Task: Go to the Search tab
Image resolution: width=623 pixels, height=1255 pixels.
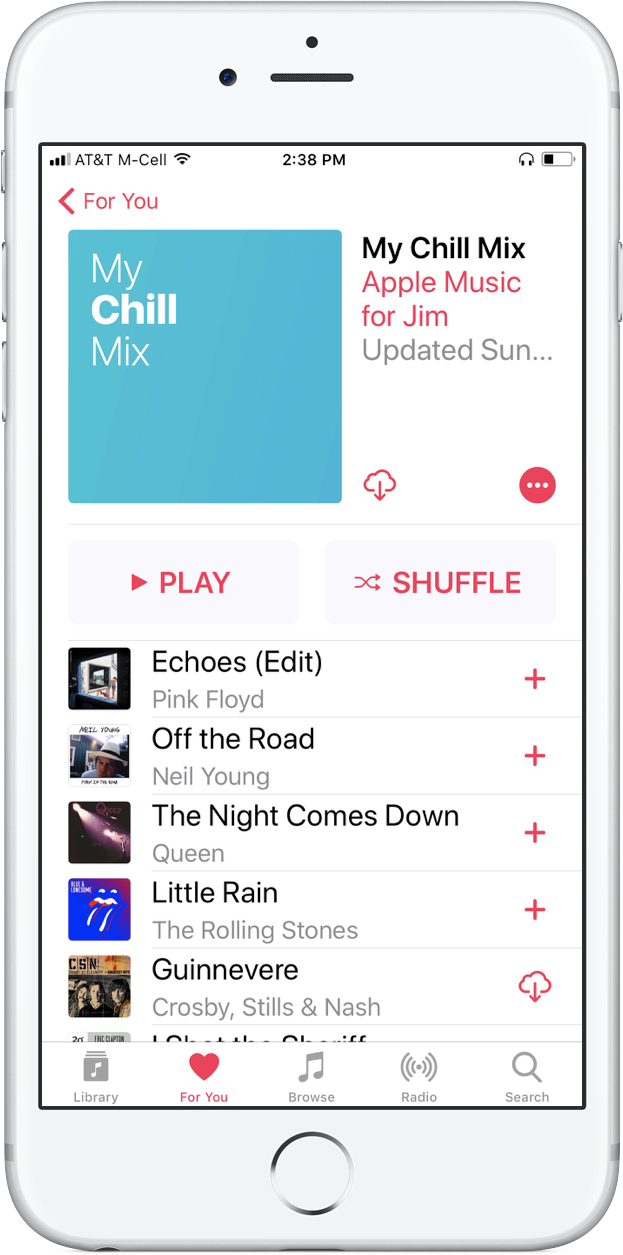Action: click(x=527, y=1076)
